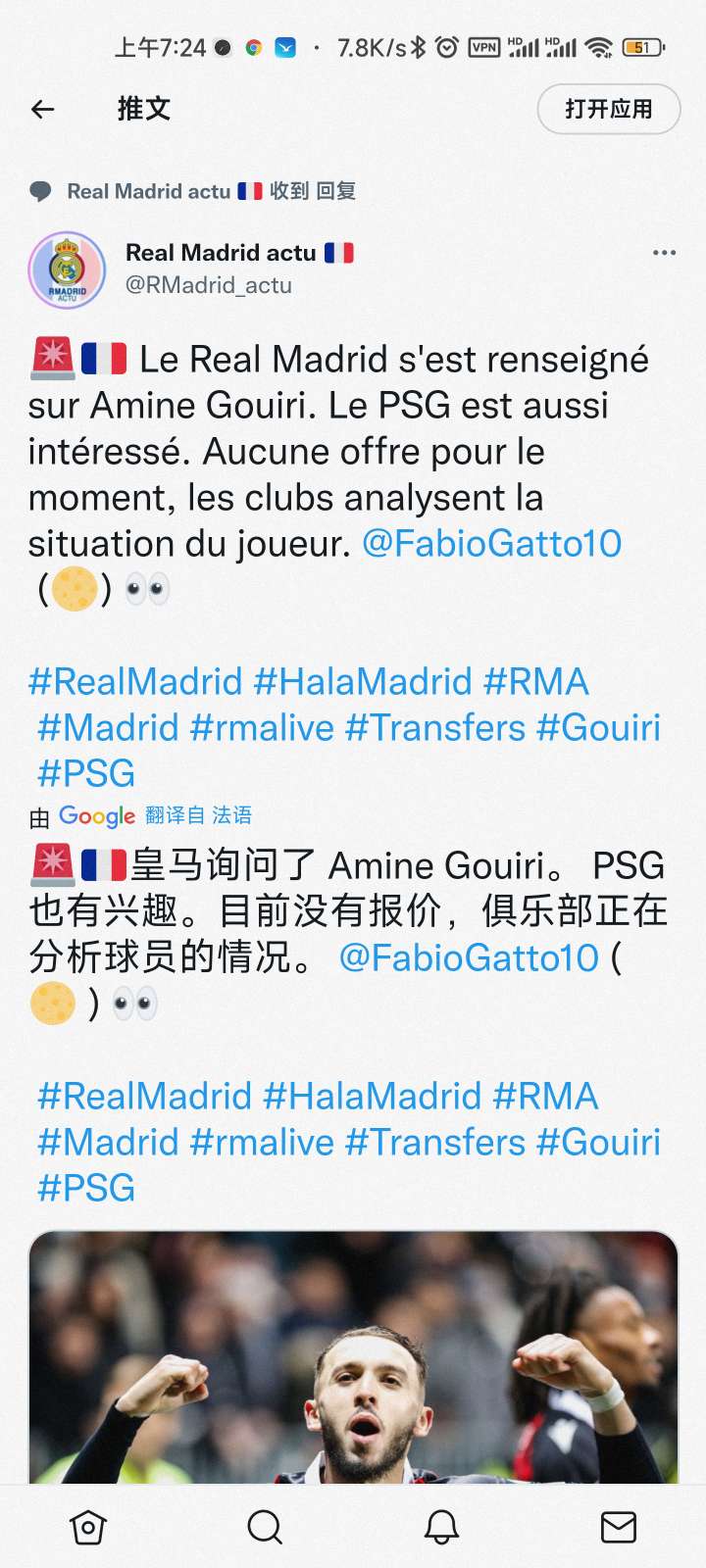The height and width of the screenshot is (1568, 706).
Task: Open the Notifications bell tab
Action: click(x=441, y=1527)
